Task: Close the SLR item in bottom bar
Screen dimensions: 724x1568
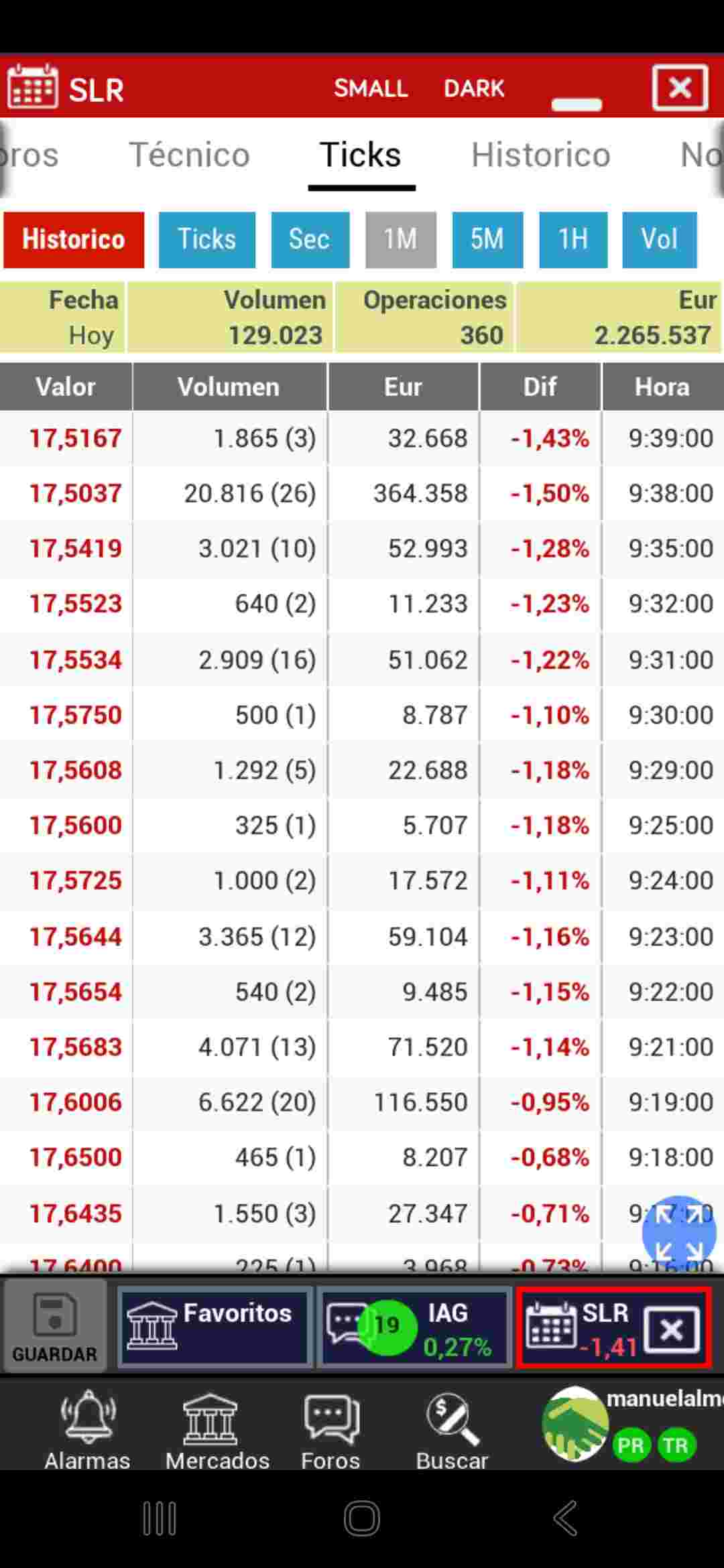Action: [672, 1328]
